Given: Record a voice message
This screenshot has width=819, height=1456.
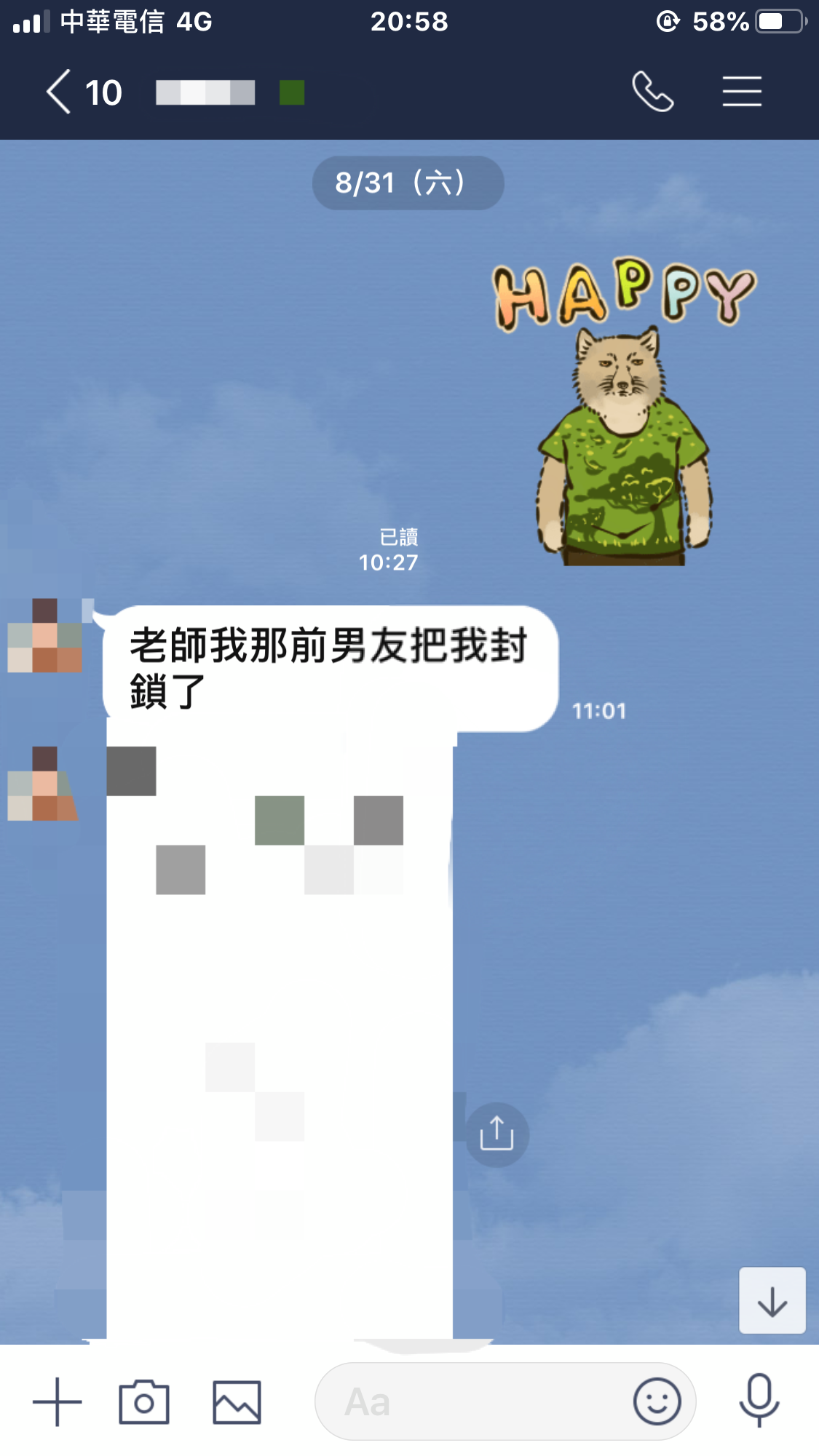Looking at the screenshot, I should pyautogui.click(x=759, y=1401).
